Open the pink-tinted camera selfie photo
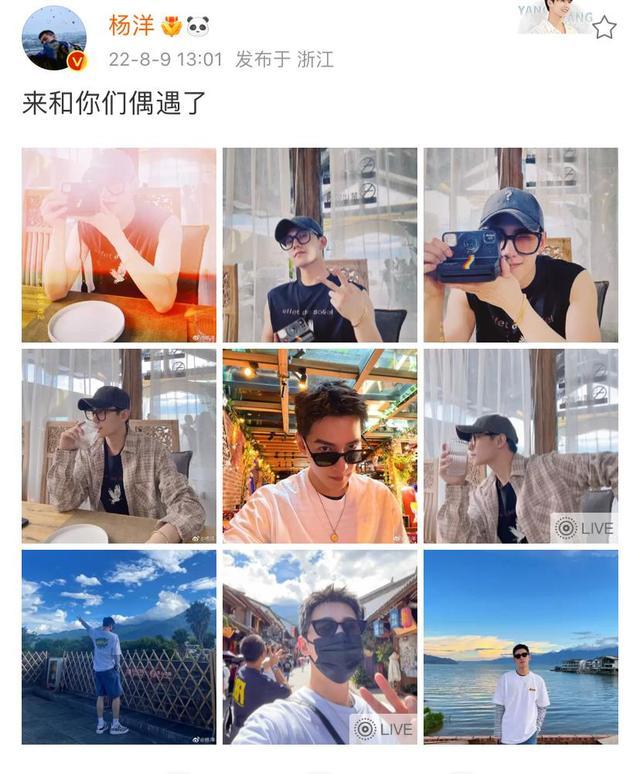 tap(119, 245)
